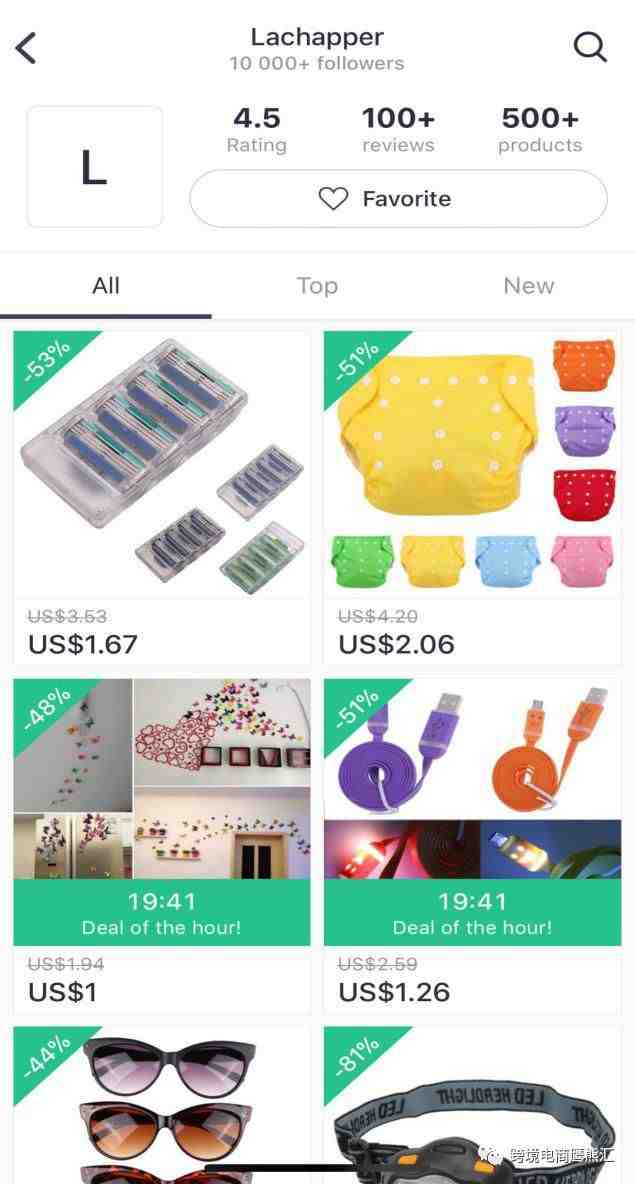Image resolution: width=635 pixels, height=1184 pixels.
Task: Select the All products tab
Action: (106, 286)
